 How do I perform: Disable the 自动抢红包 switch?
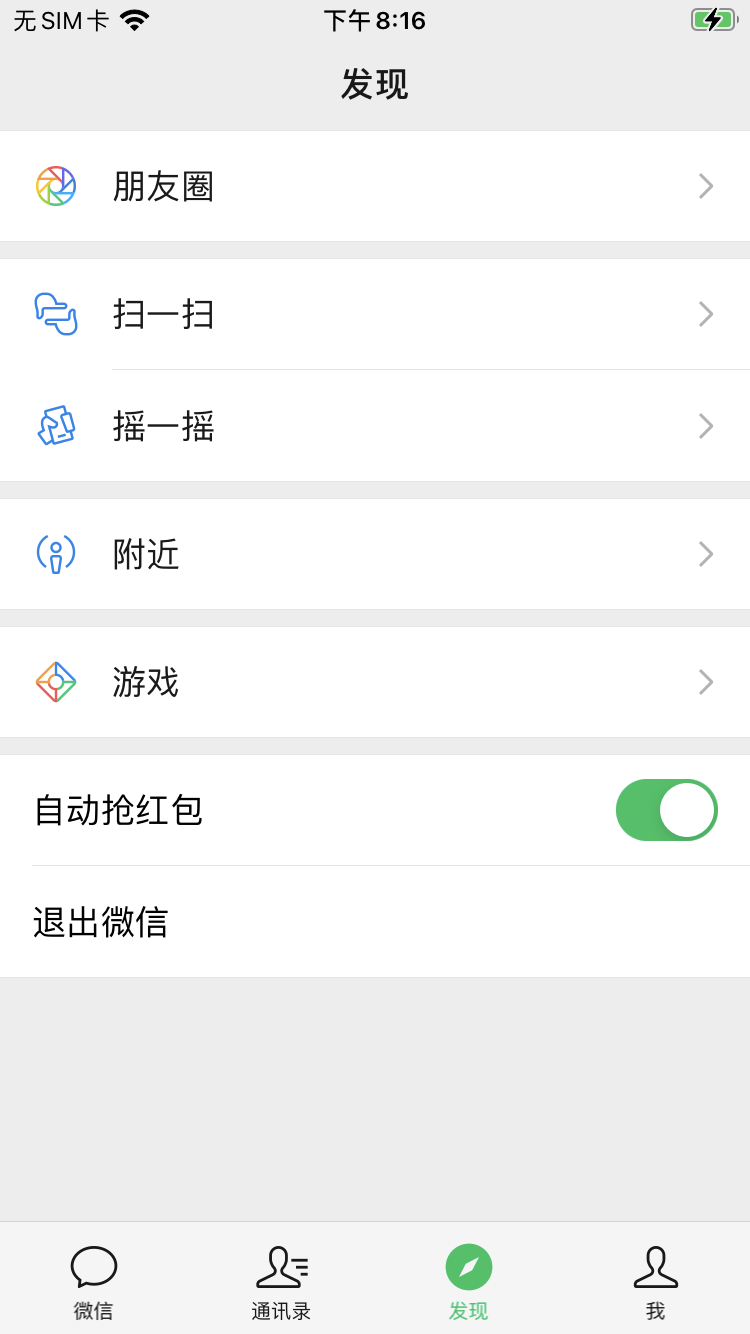666,810
